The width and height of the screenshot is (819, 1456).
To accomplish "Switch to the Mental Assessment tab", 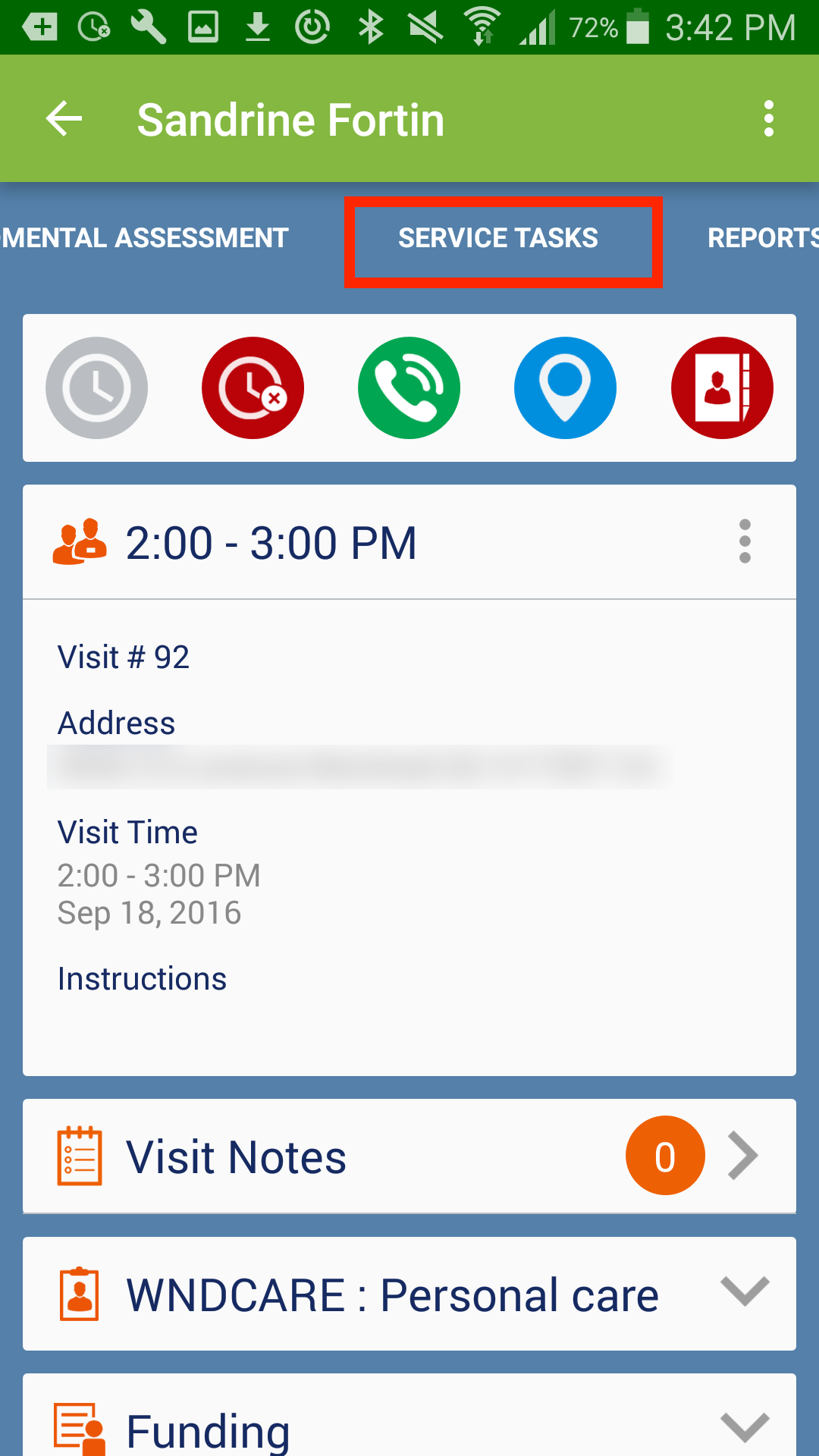I will pos(145,238).
